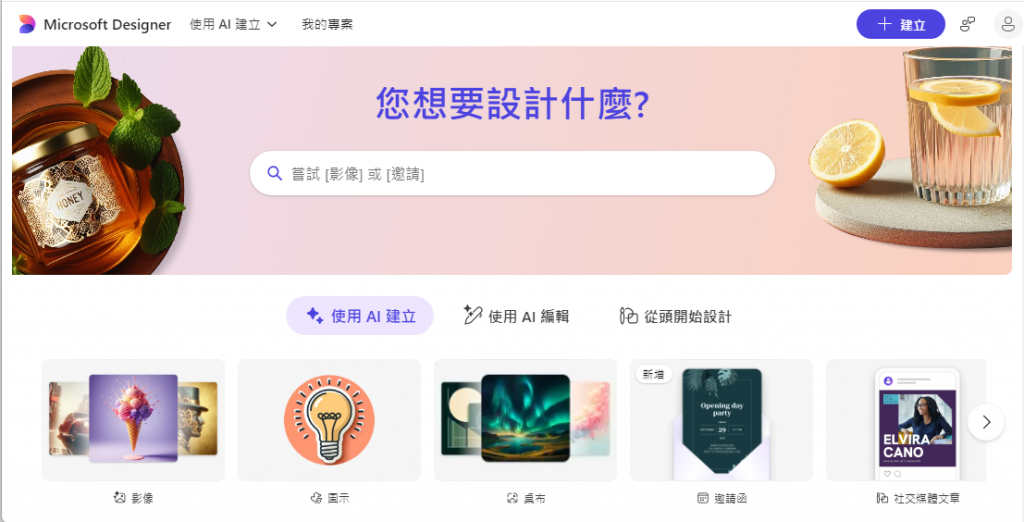Open the 社交媒體文章 social post card
Viewport: 1024px width, 522px height.
(x=905, y=420)
